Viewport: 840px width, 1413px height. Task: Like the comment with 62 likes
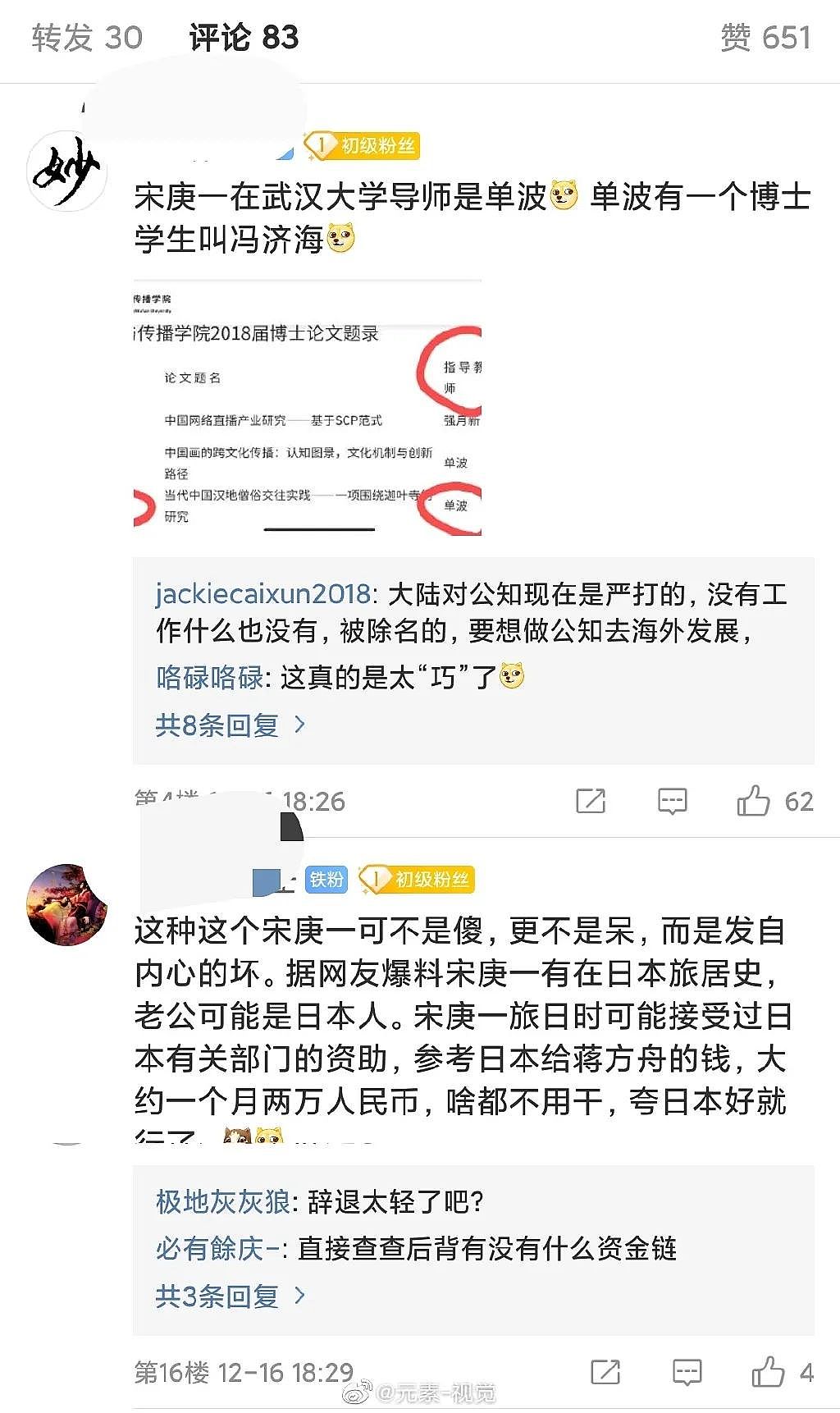tap(753, 801)
